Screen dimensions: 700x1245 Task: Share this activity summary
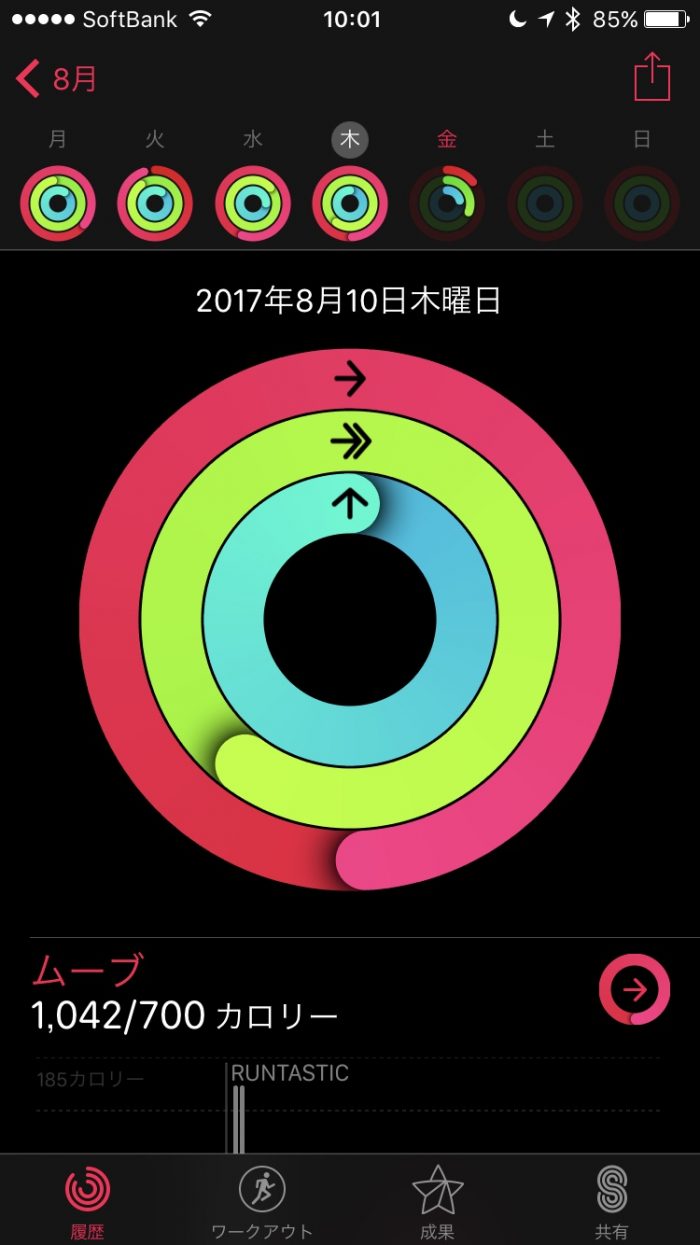pyautogui.click(x=651, y=77)
